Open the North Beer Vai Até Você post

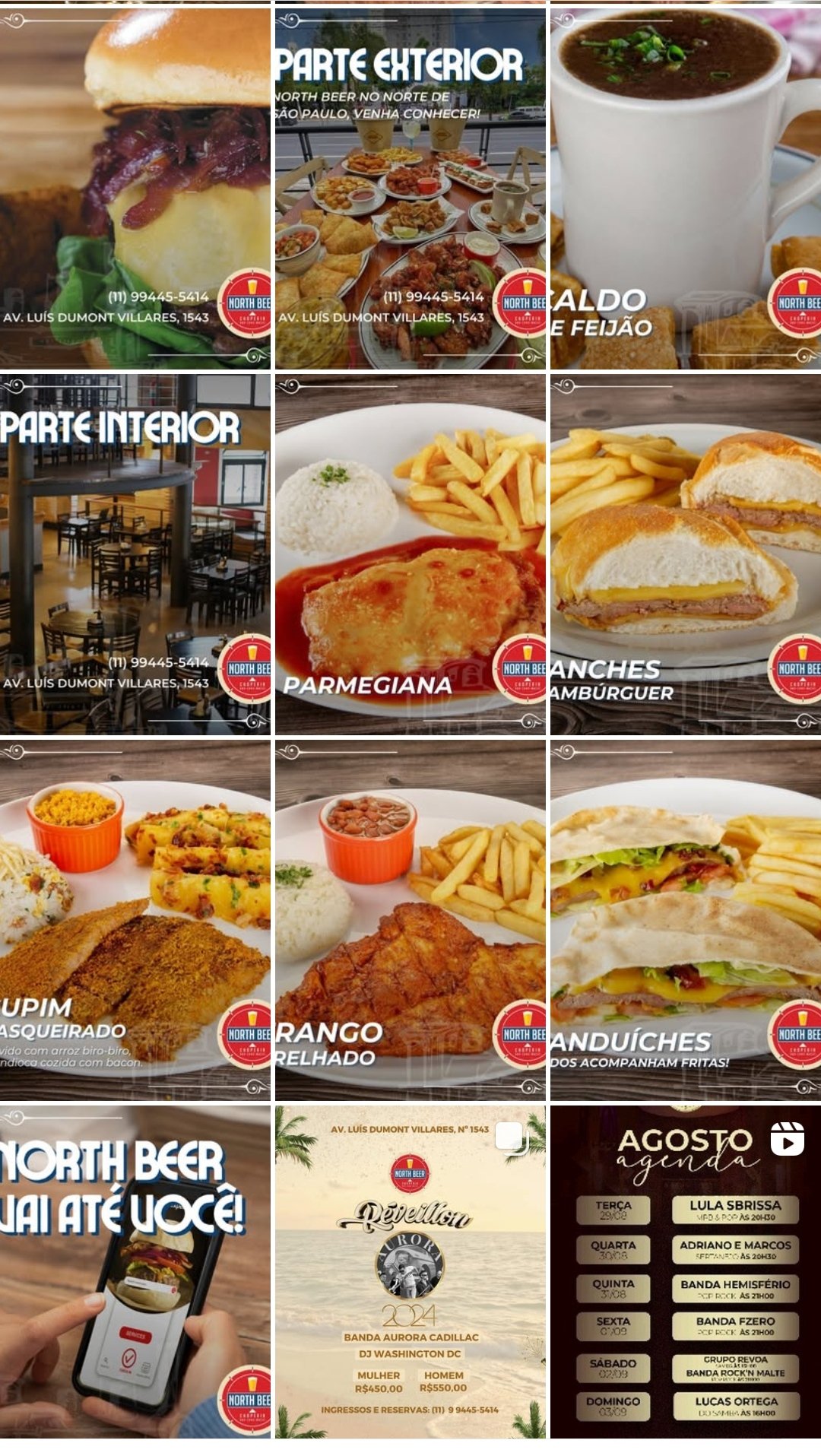pos(135,1271)
